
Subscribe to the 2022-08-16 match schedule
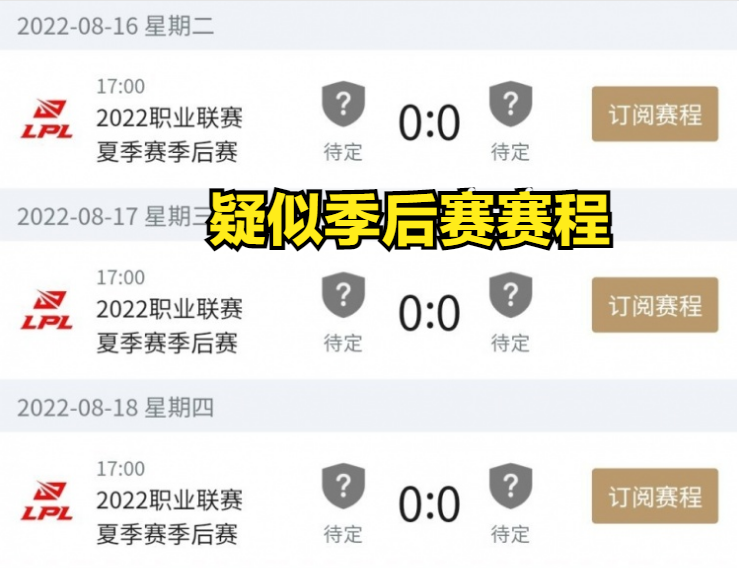pos(655,114)
